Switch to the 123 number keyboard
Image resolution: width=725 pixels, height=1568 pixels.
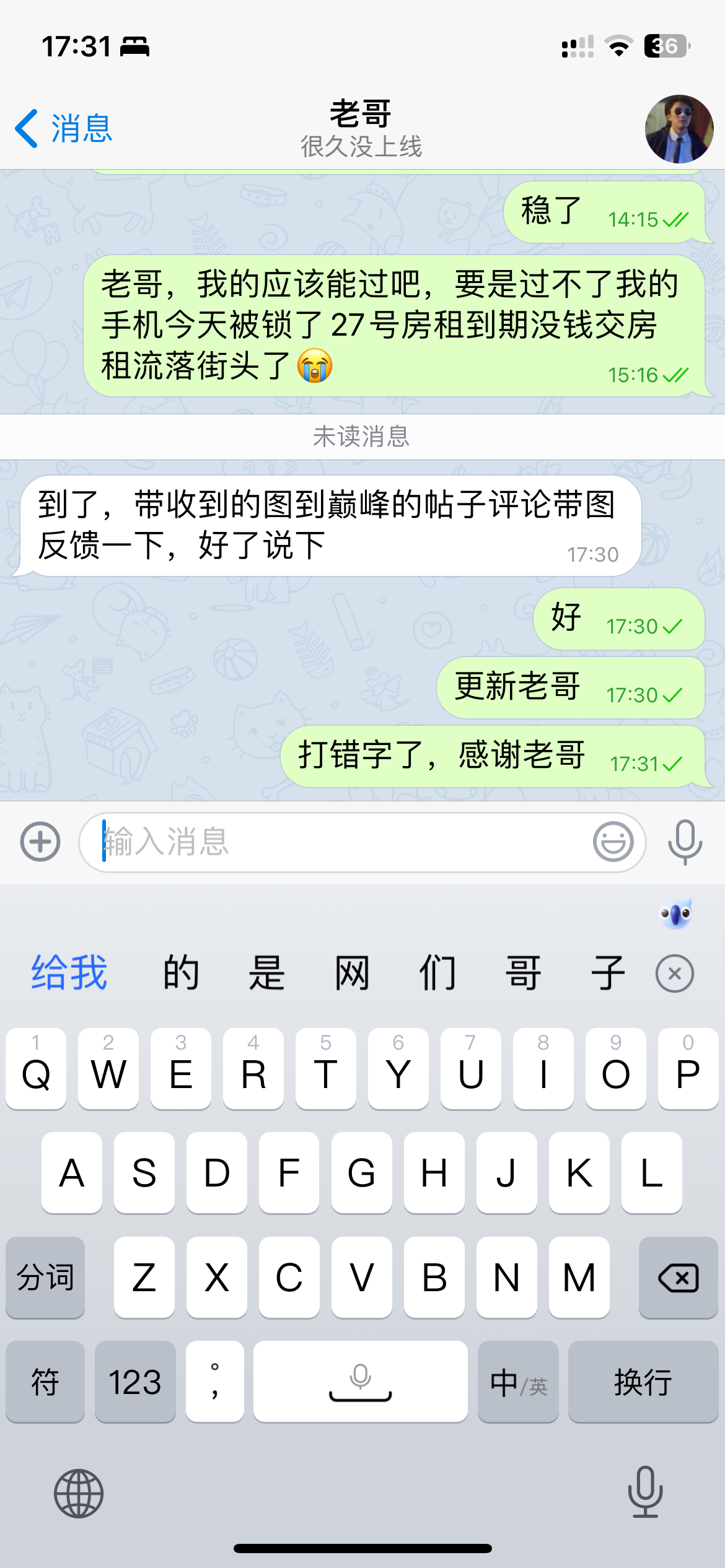tap(135, 1382)
